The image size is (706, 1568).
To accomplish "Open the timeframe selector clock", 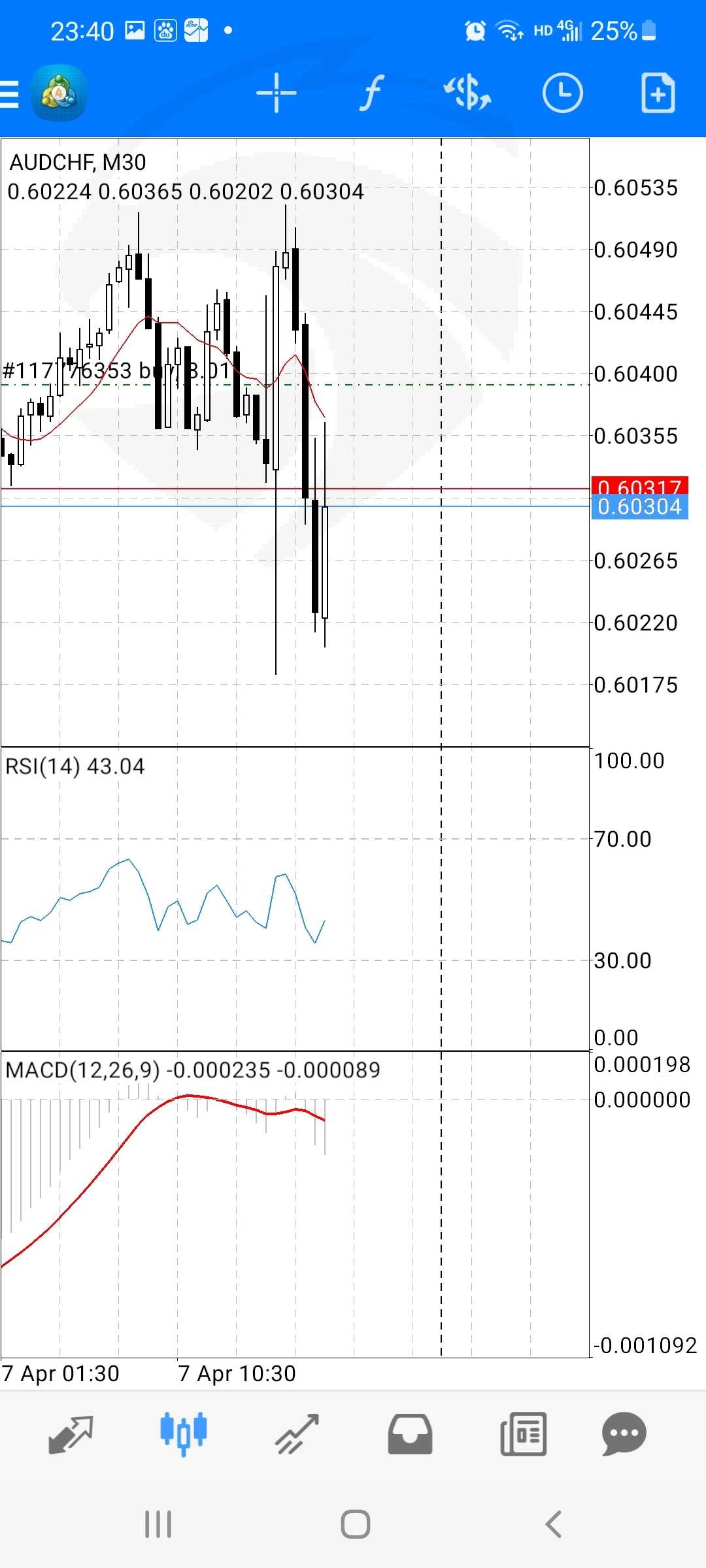I will 562,93.
